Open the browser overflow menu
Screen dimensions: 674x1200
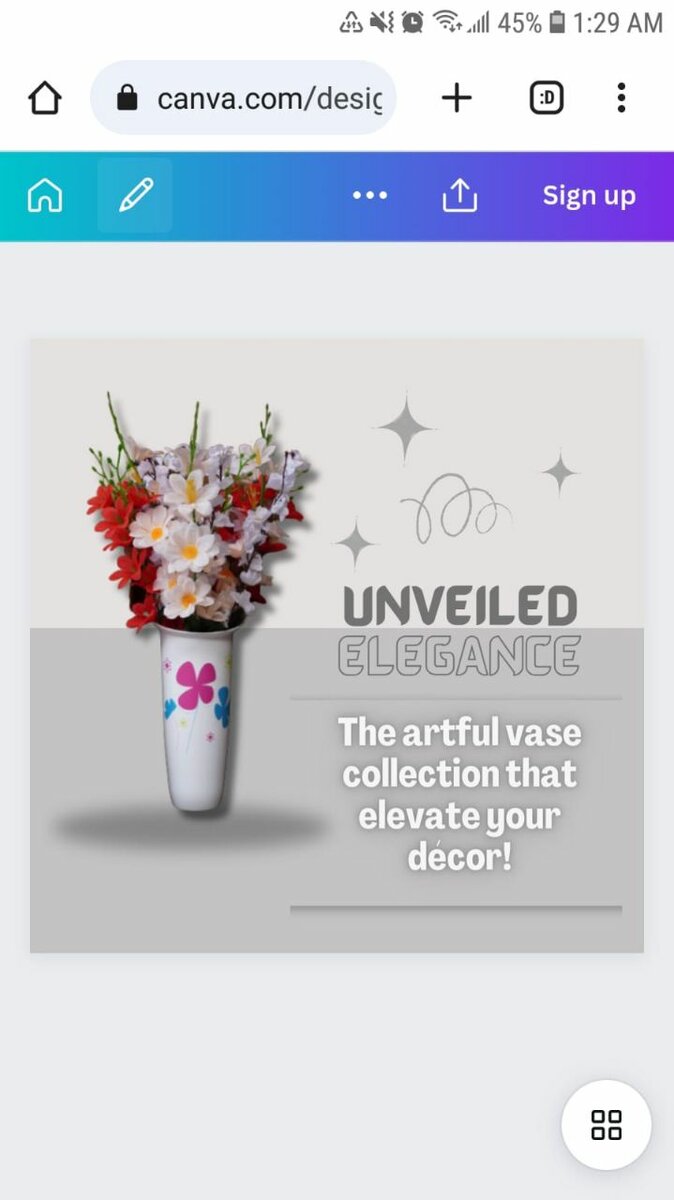[x=621, y=98]
